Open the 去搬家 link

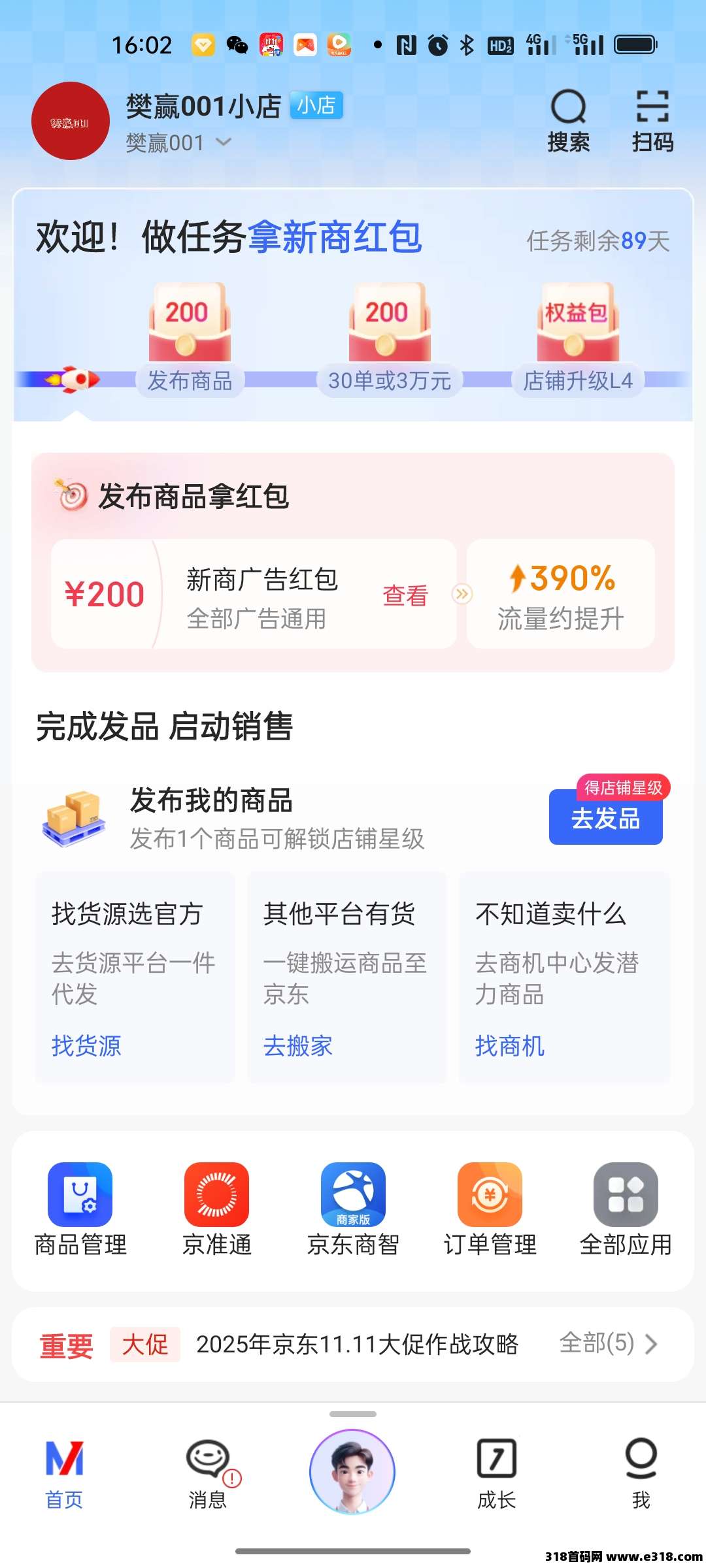click(298, 1045)
